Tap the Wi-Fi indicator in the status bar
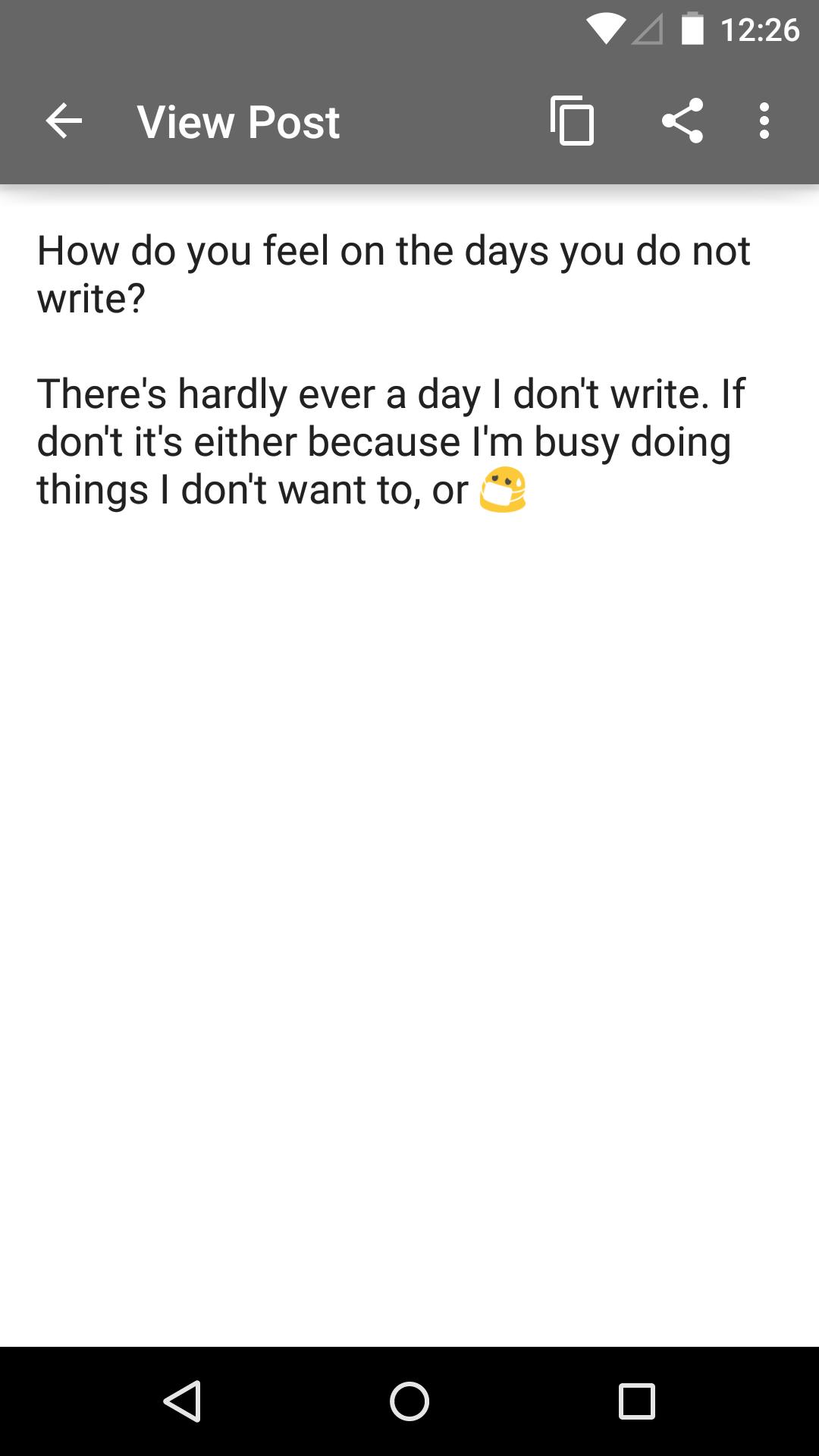This screenshot has width=819, height=1456. point(607,29)
